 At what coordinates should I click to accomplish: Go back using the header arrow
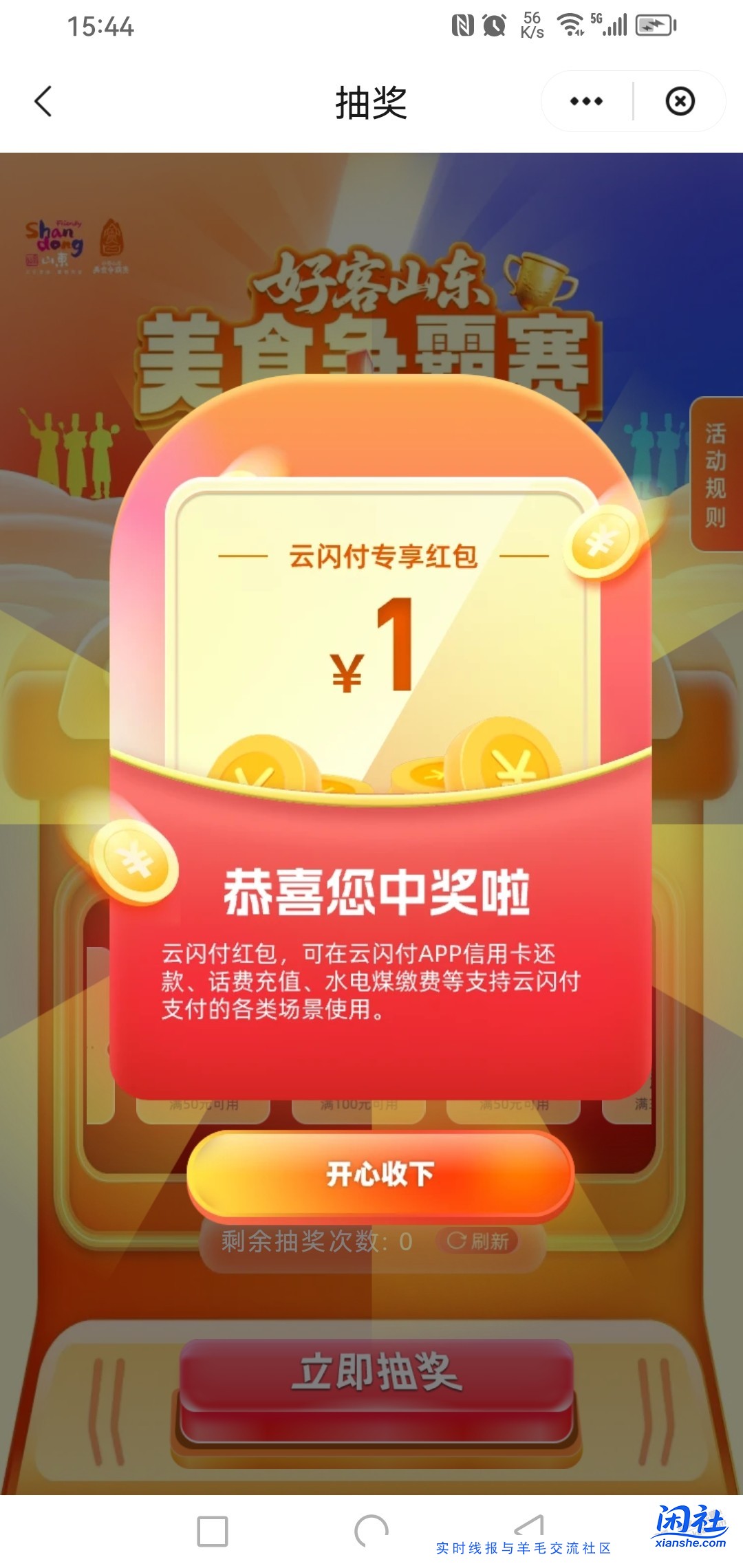(x=43, y=102)
